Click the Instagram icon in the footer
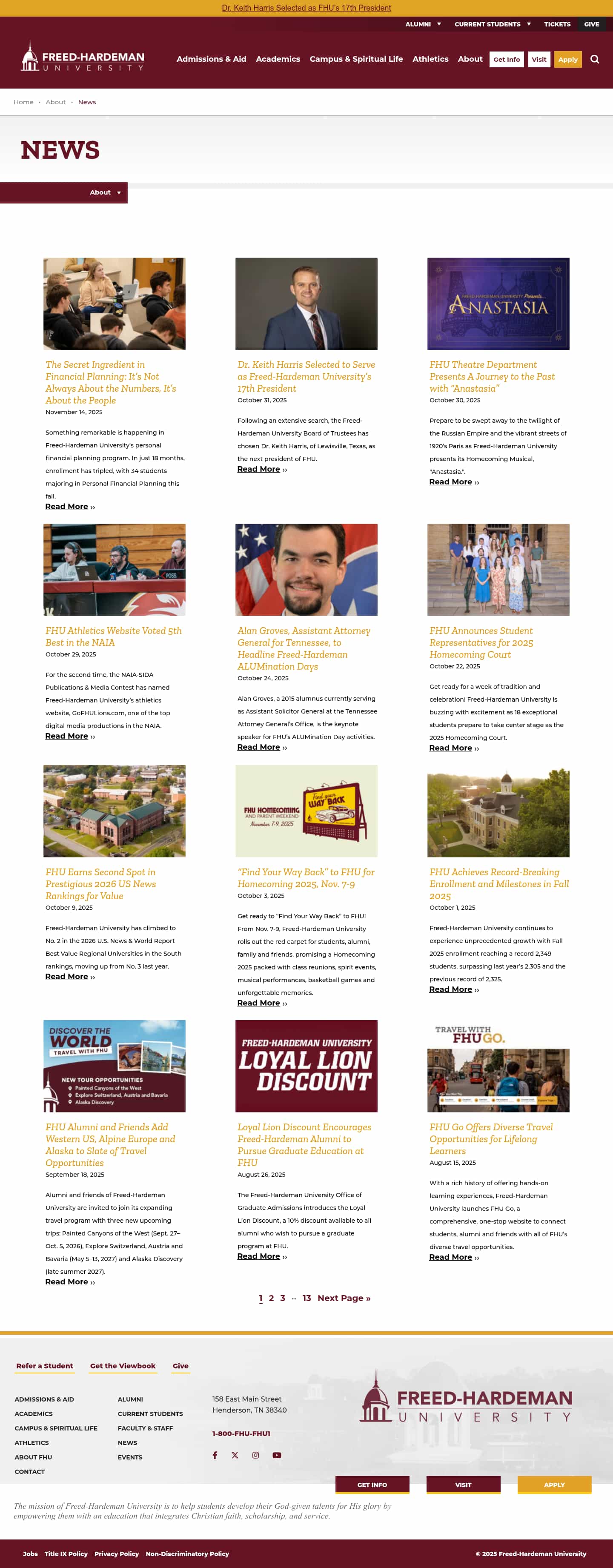The image size is (613, 1568). (x=256, y=1455)
